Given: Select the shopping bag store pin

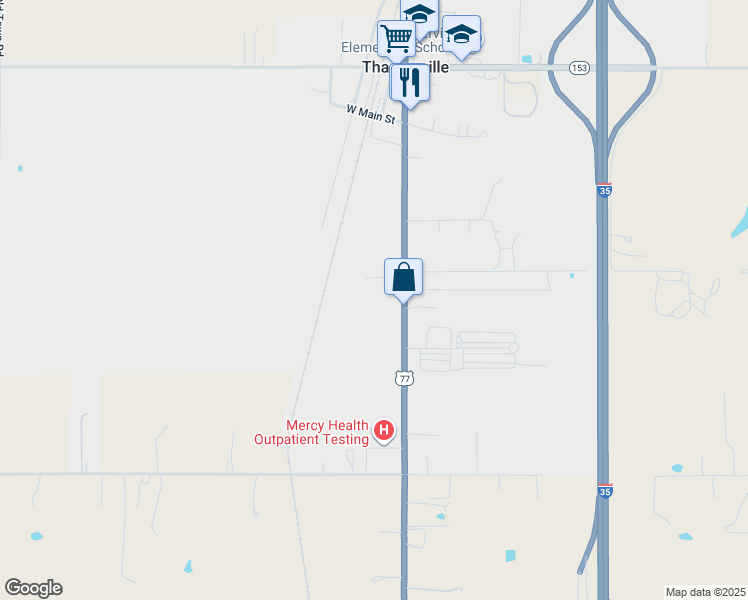Looking at the screenshot, I should pos(403,277).
